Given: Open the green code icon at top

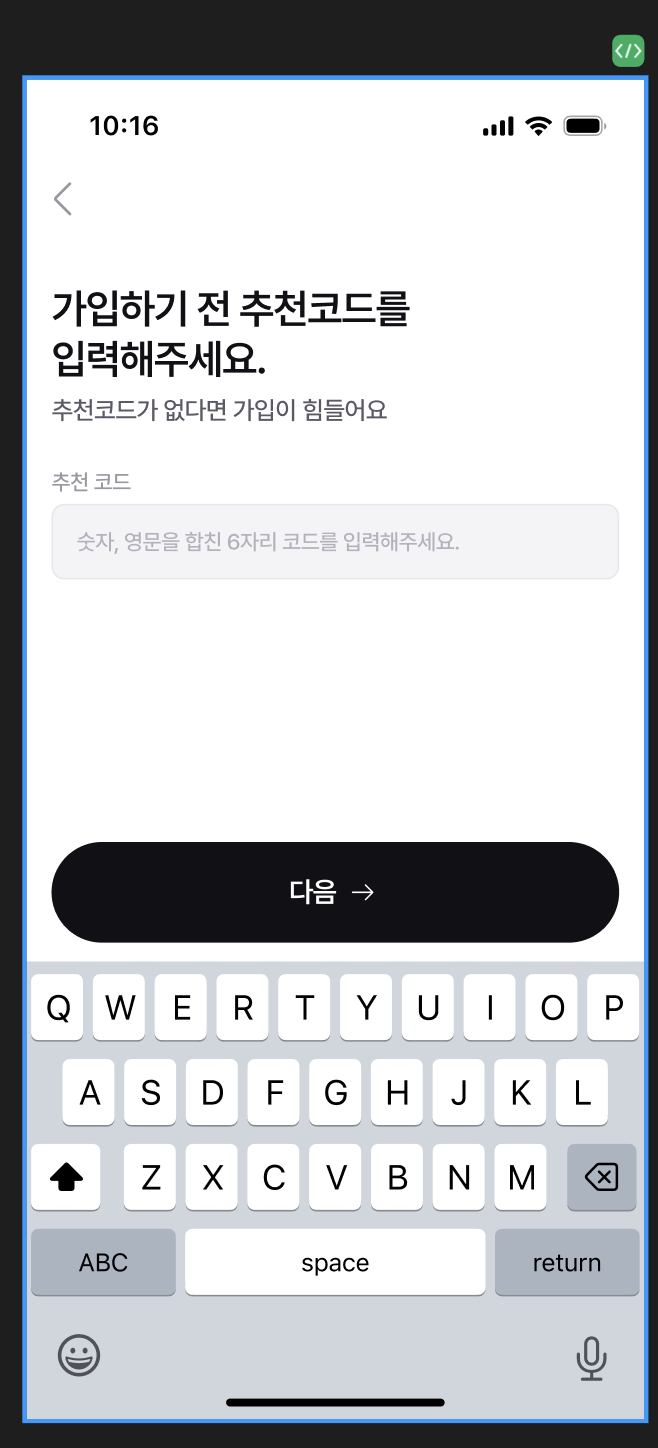Looking at the screenshot, I should (628, 51).
